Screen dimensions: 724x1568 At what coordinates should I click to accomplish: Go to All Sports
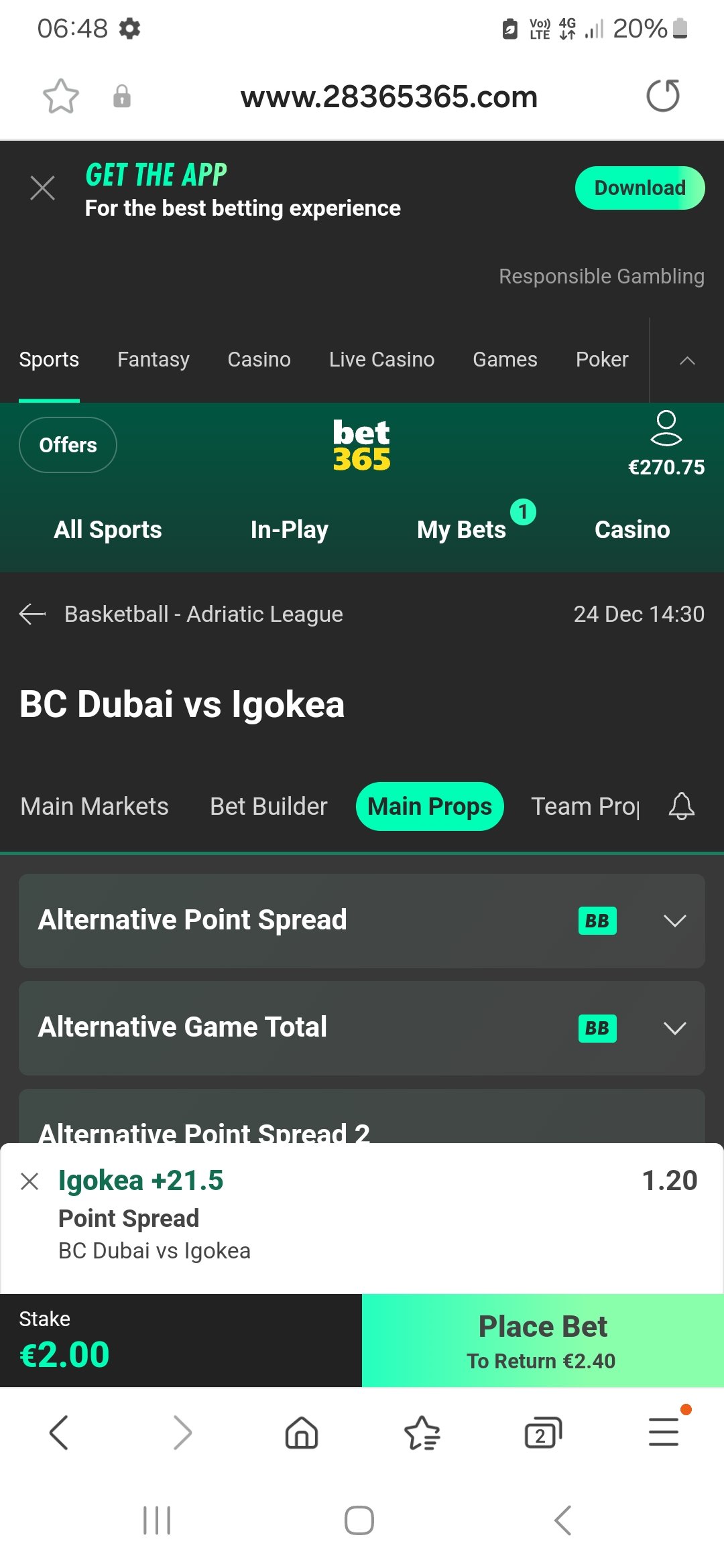click(x=108, y=530)
